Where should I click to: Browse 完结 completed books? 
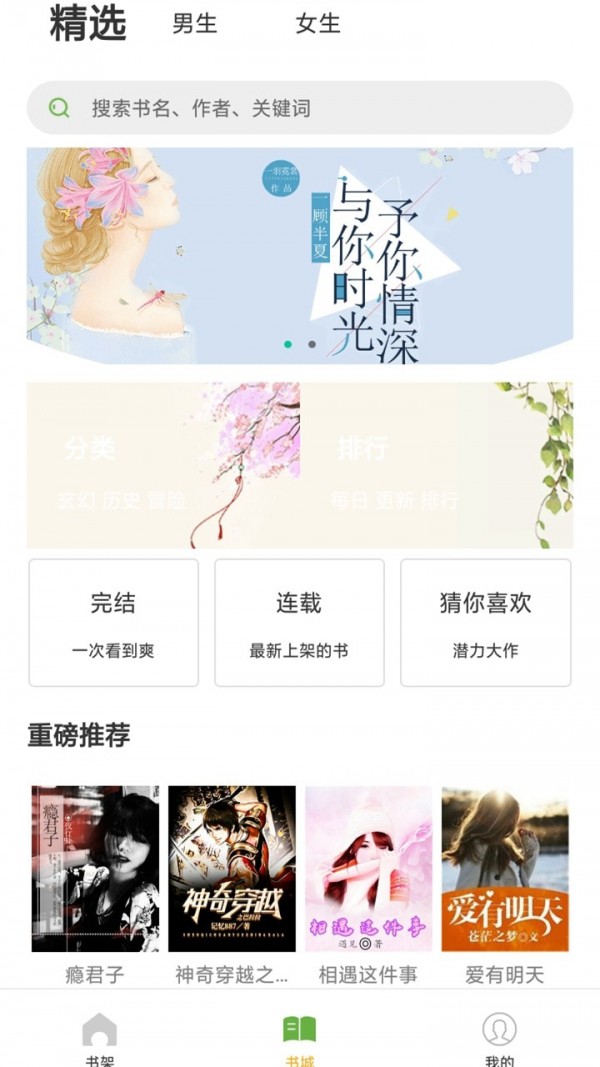click(x=113, y=623)
